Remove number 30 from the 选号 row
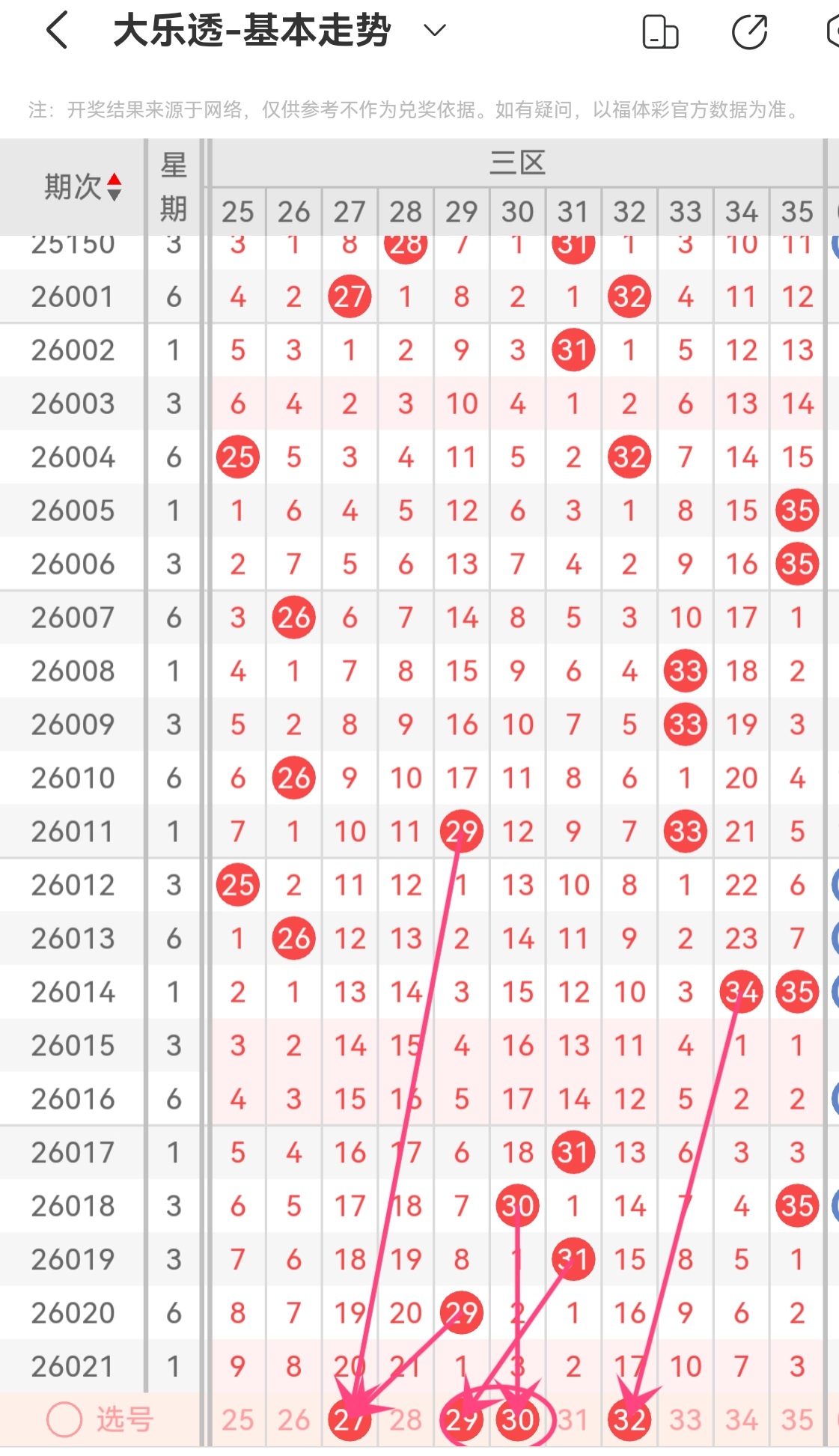This screenshot has height=1456, width=839. point(518,1420)
